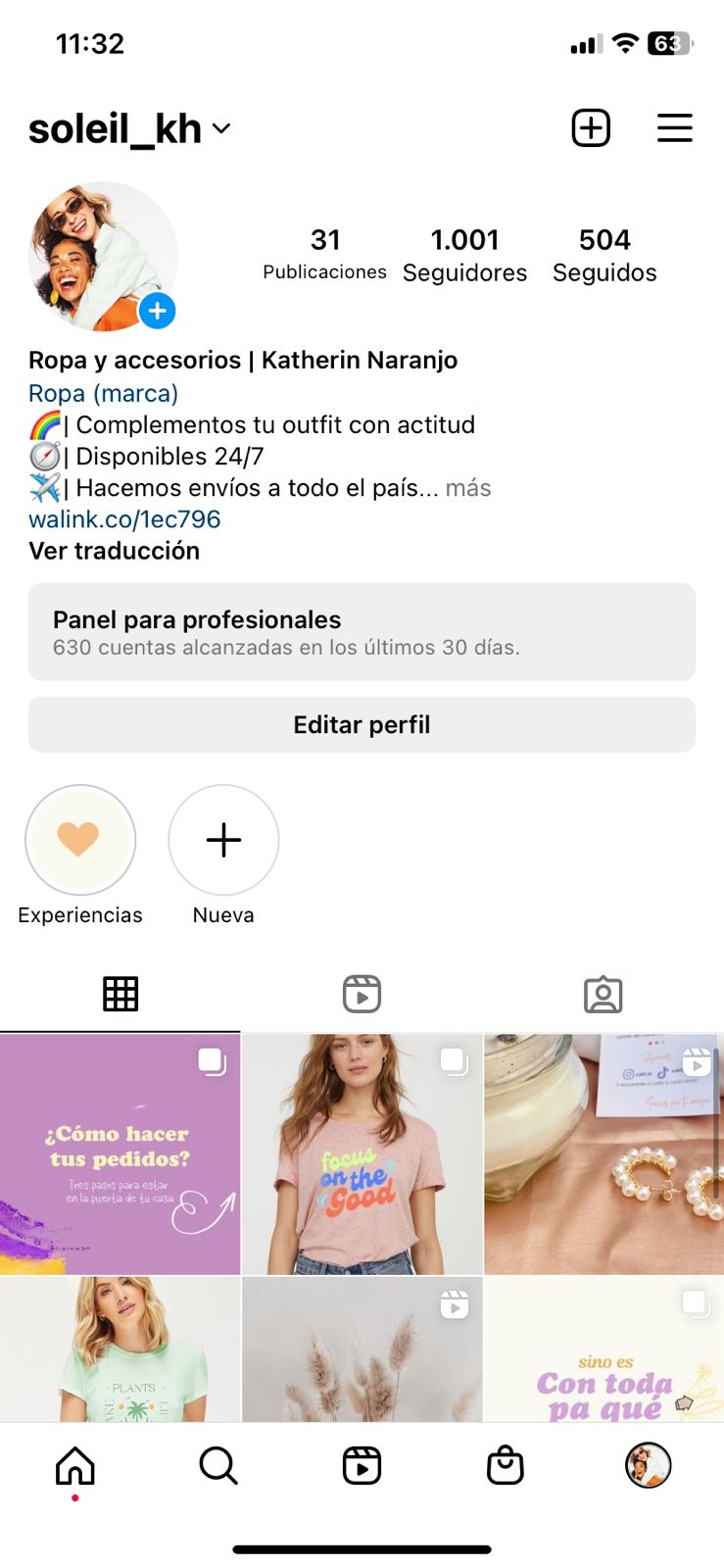The image size is (724, 1568).
Task: Tap 'Ver traducción' to translate the bio
Action: (114, 551)
